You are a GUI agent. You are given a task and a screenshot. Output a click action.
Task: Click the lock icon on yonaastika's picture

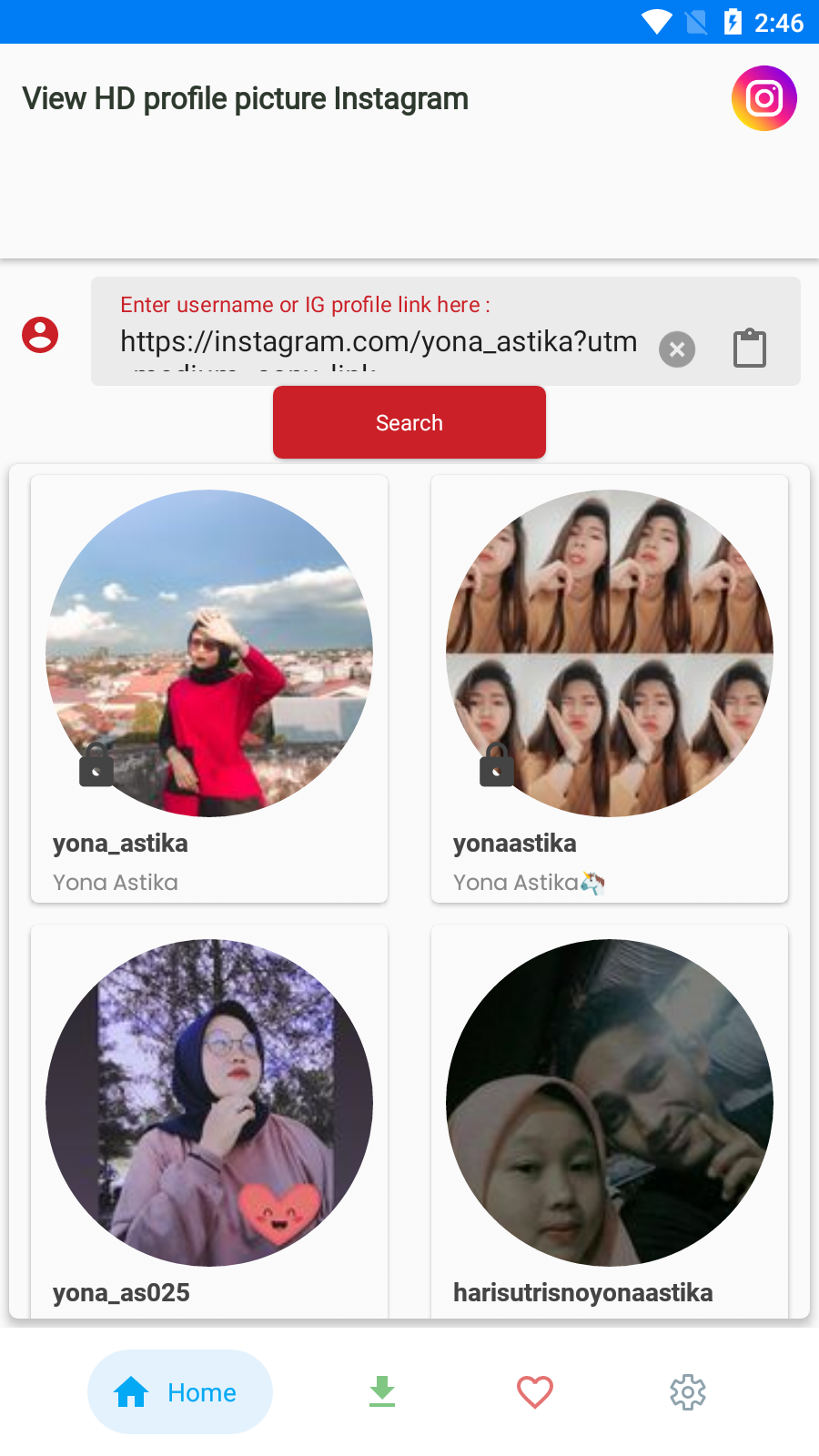(497, 764)
